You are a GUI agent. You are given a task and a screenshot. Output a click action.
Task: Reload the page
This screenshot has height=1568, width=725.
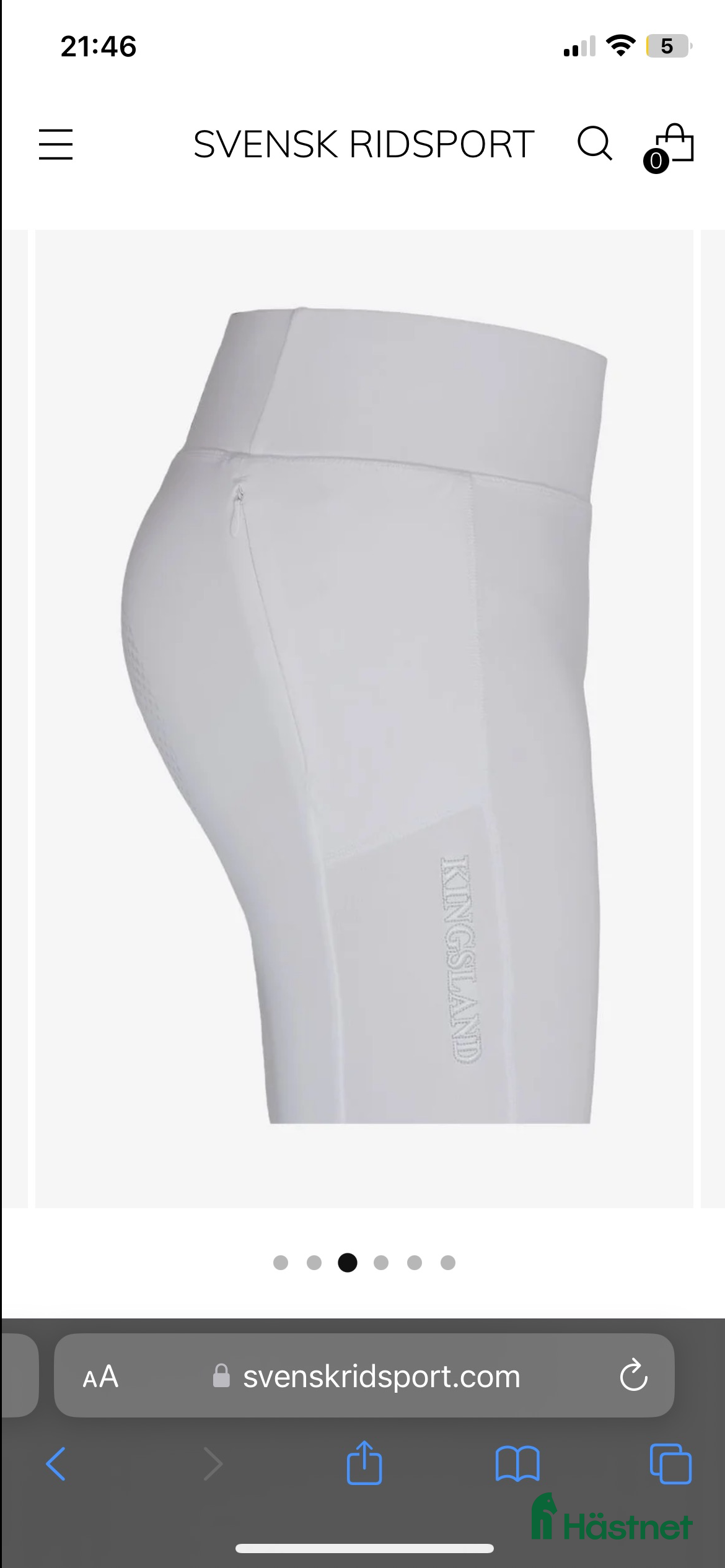tap(633, 1377)
